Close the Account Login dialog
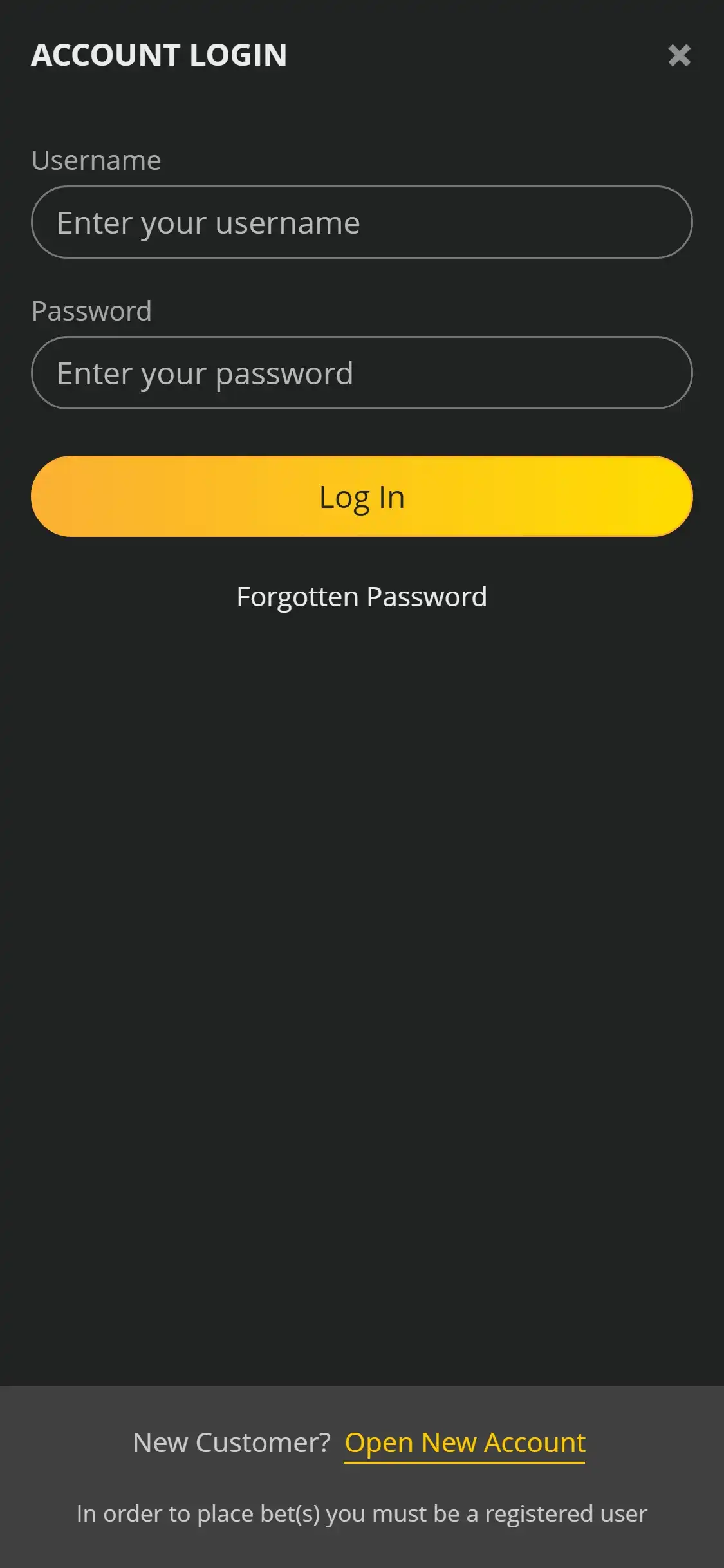 (x=679, y=55)
